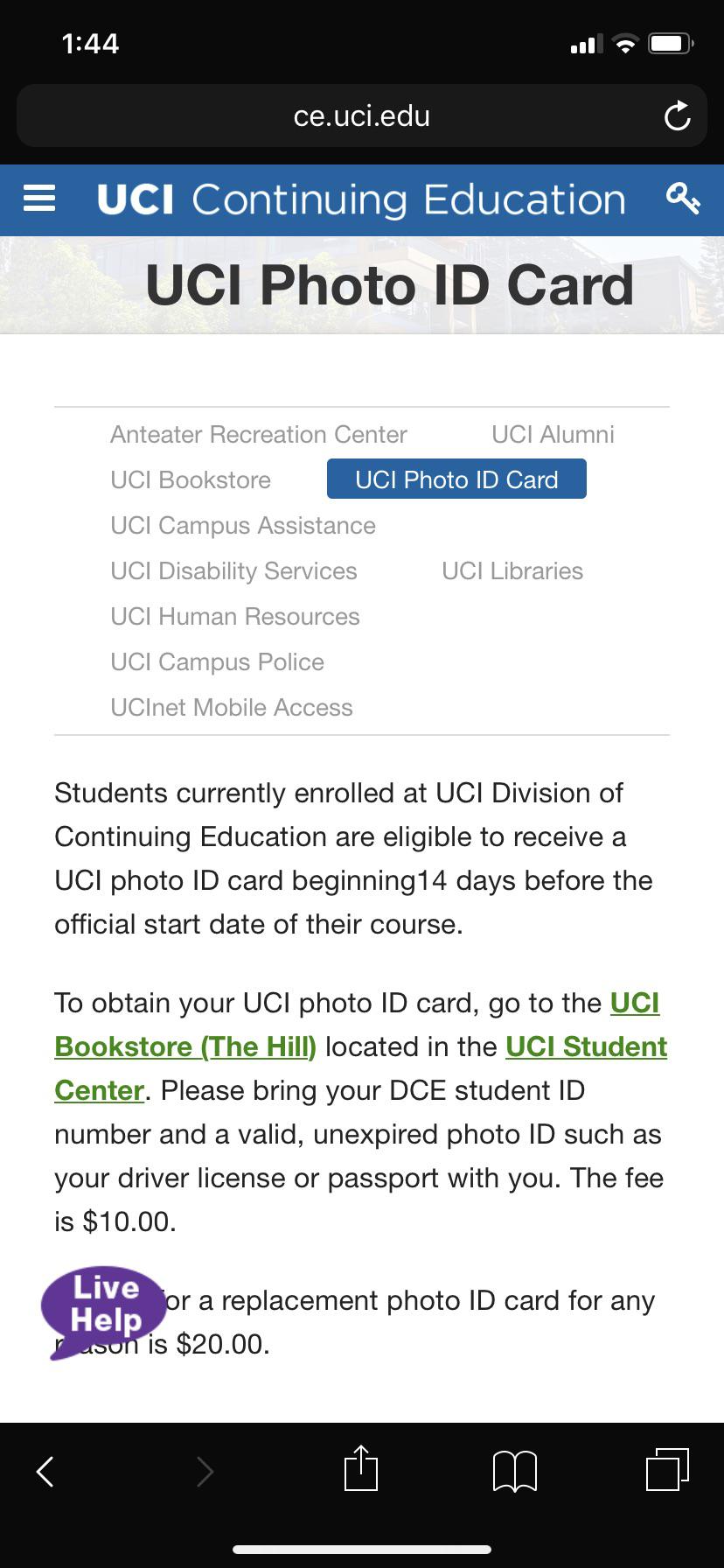Viewport: 724px width, 1568px height.
Task: Select UCI Campus Police from the list
Action: [218, 661]
